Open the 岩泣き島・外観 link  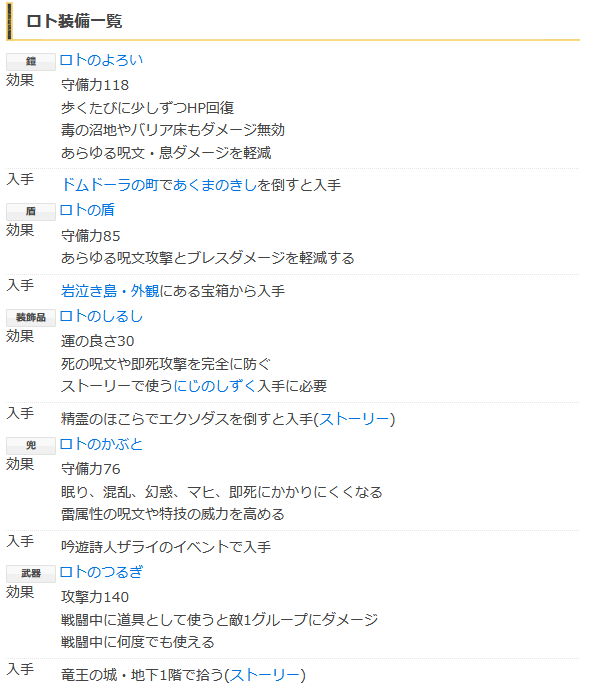pyautogui.click(x=110, y=291)
